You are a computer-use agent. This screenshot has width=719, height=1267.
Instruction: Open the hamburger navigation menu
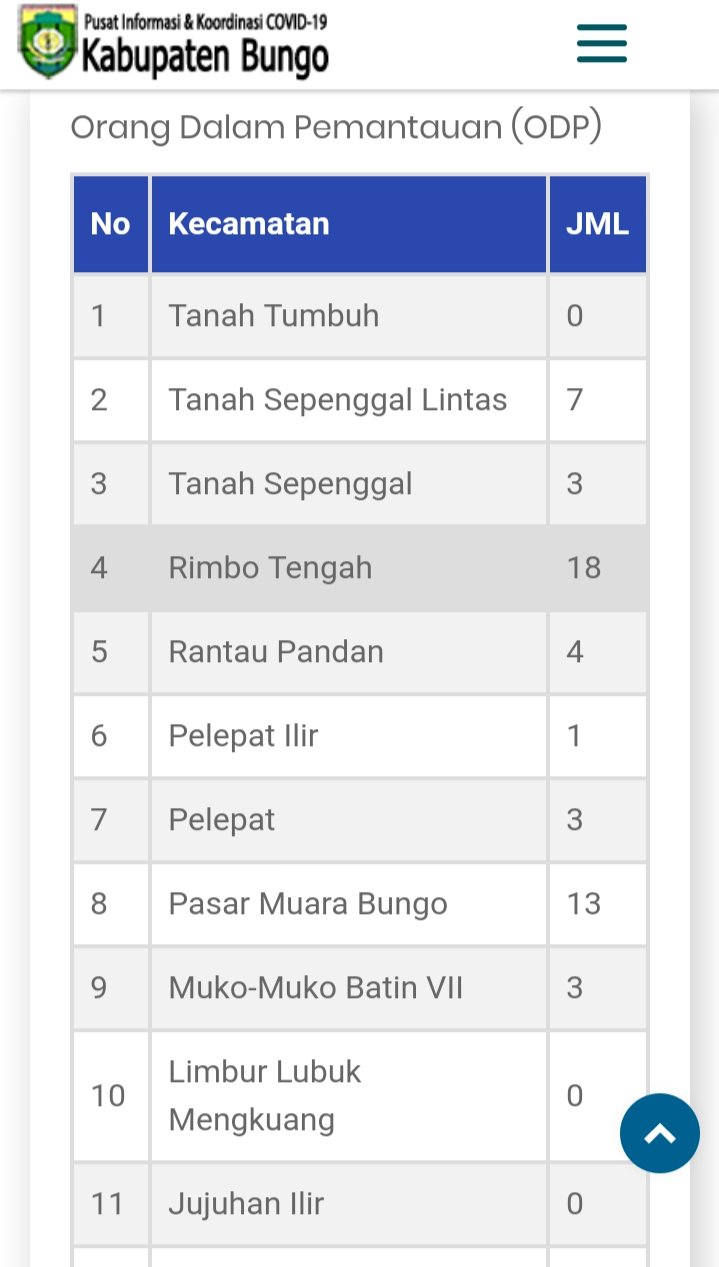(602, 44)
